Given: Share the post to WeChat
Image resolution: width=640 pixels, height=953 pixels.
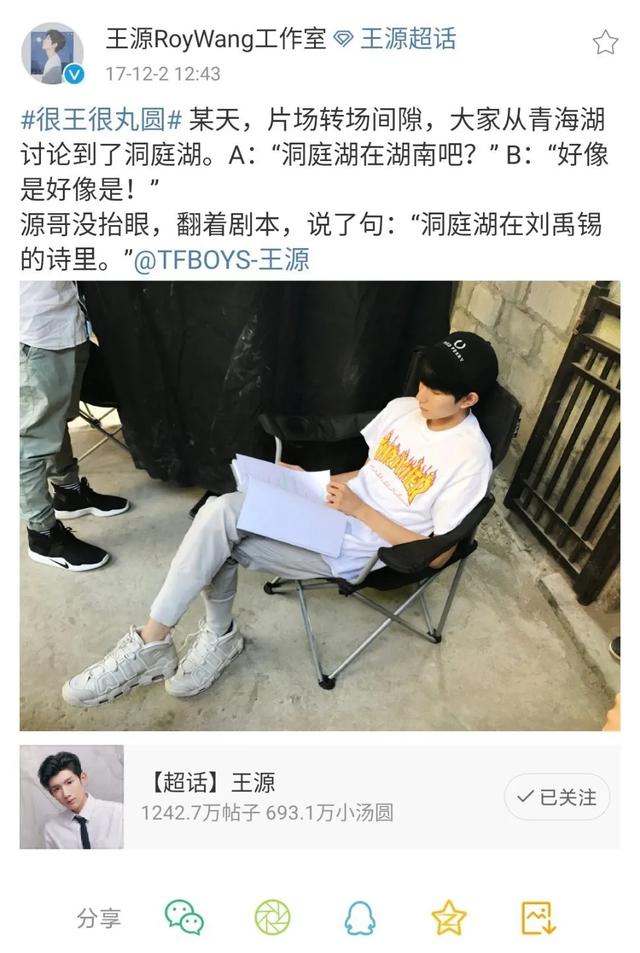Looking at the screenshot, I should coord(185,916).
